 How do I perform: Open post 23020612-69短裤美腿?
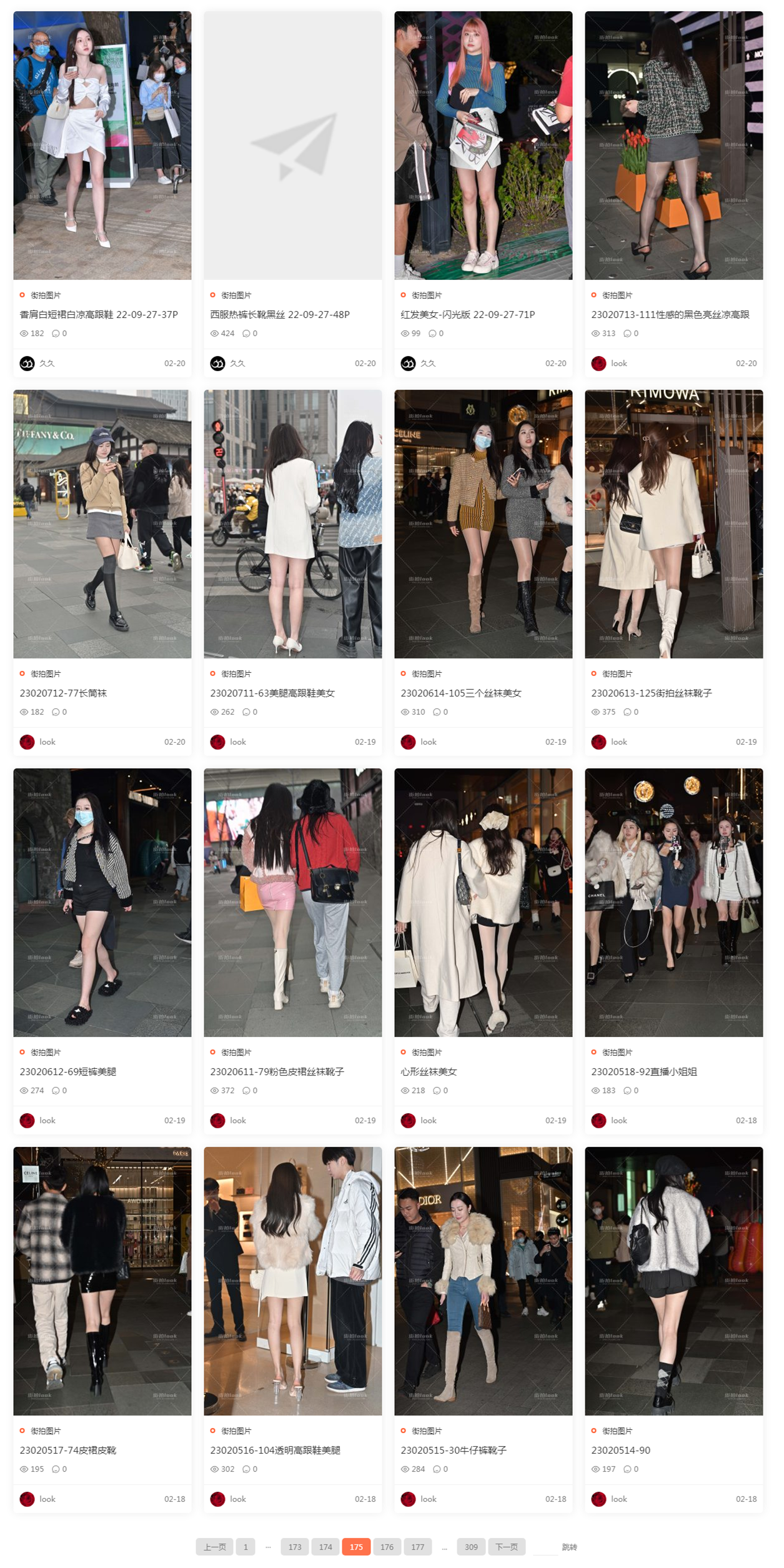68,1072
